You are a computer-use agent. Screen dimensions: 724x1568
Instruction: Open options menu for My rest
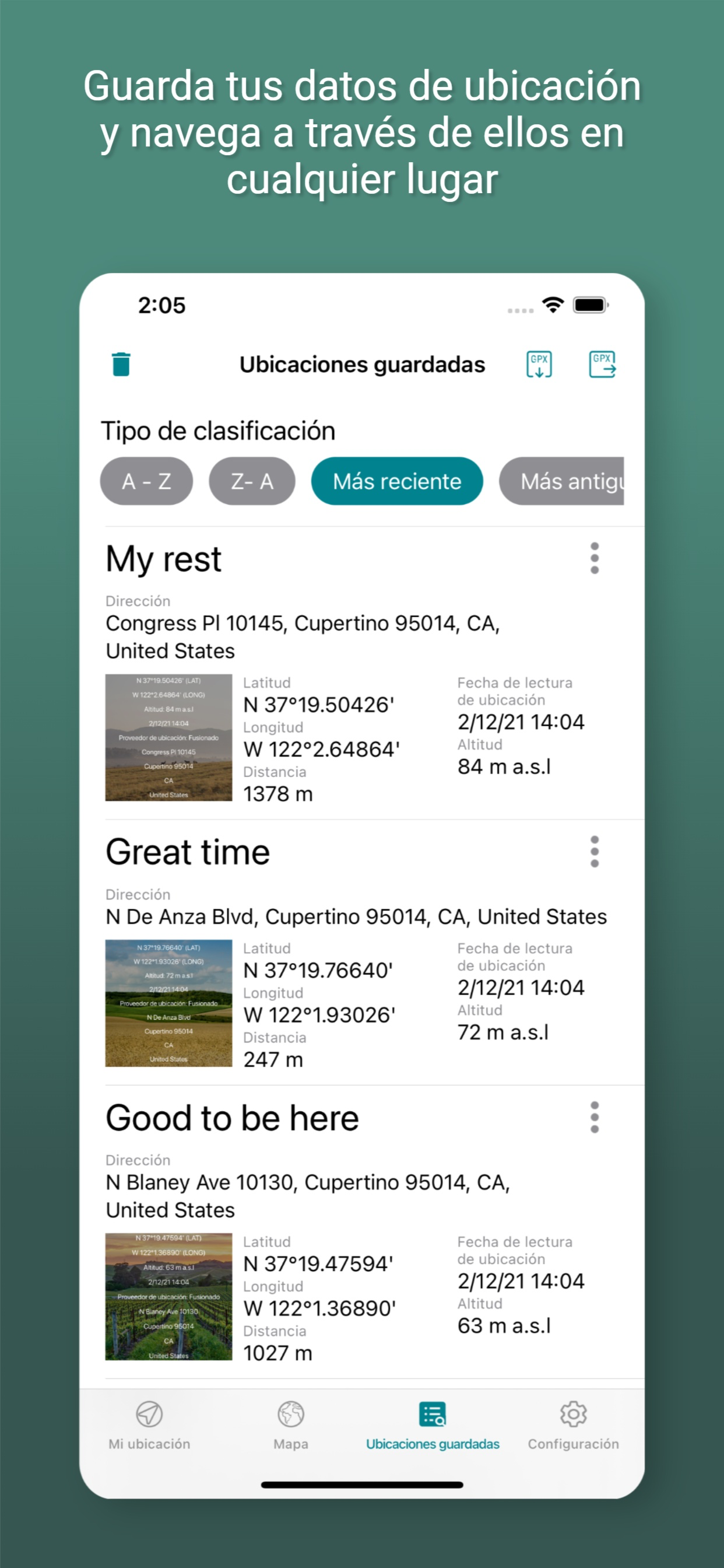click(x=595, y=559)
